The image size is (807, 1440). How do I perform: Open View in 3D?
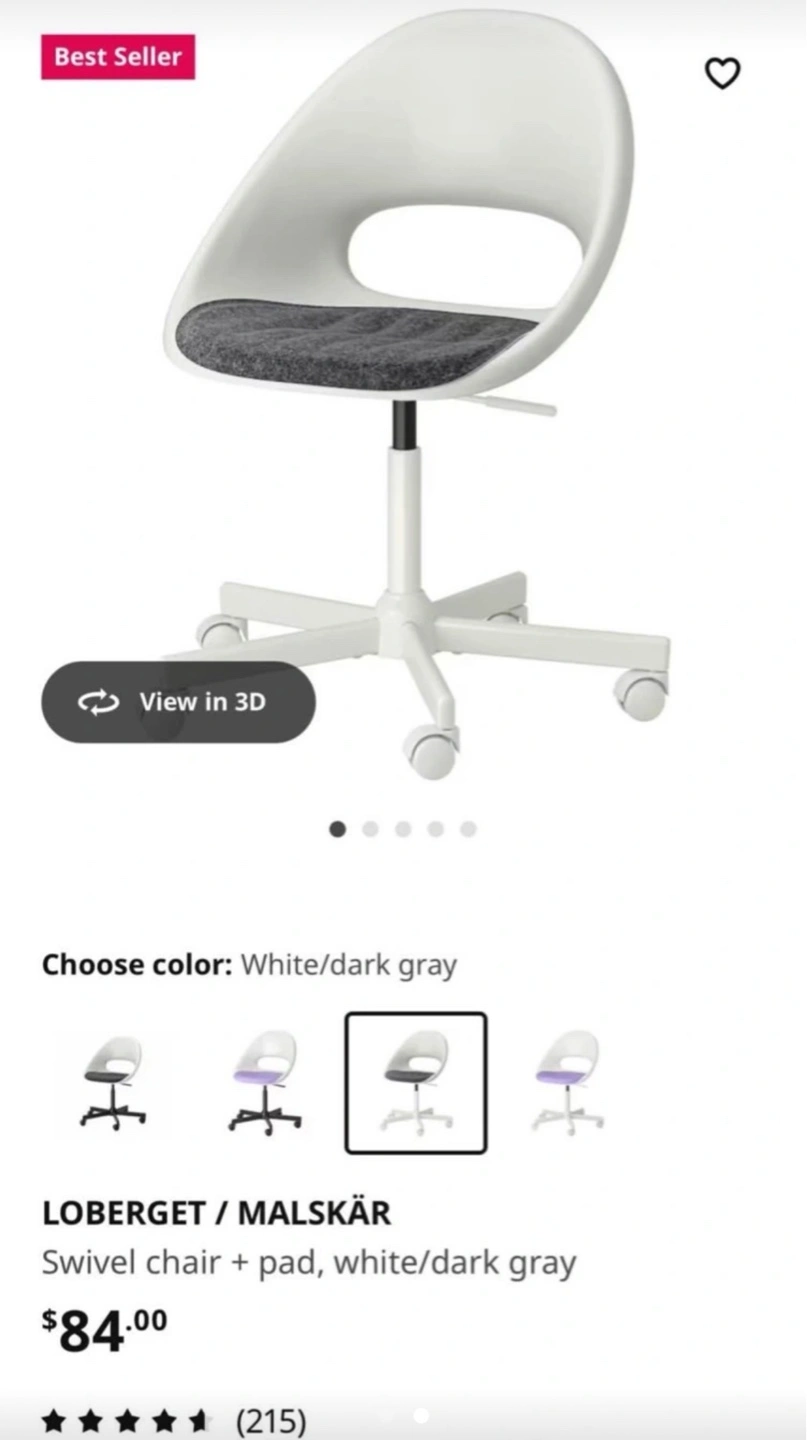click(178, 702)
